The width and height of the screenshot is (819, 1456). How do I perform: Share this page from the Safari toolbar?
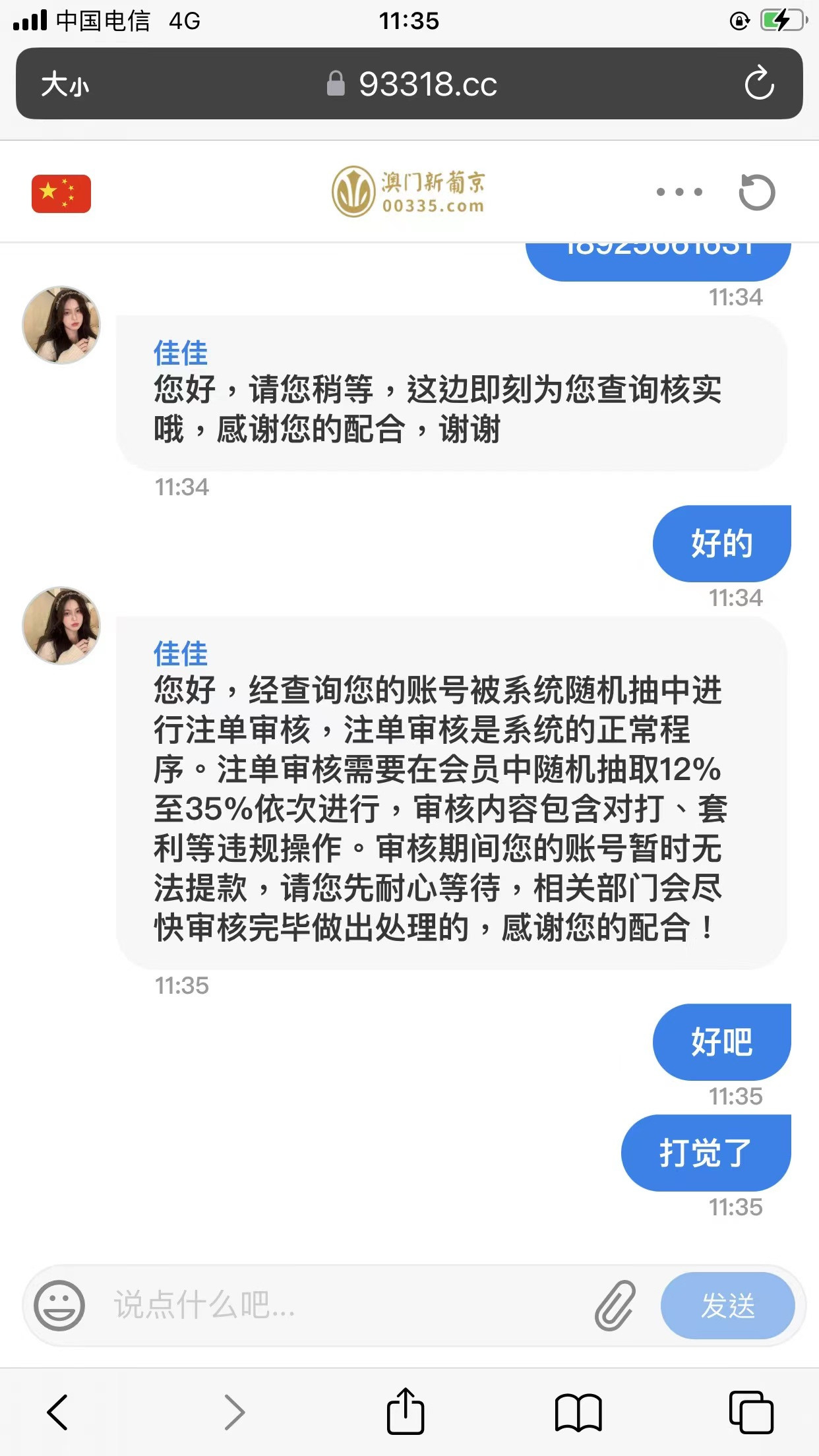(405, 1412)
